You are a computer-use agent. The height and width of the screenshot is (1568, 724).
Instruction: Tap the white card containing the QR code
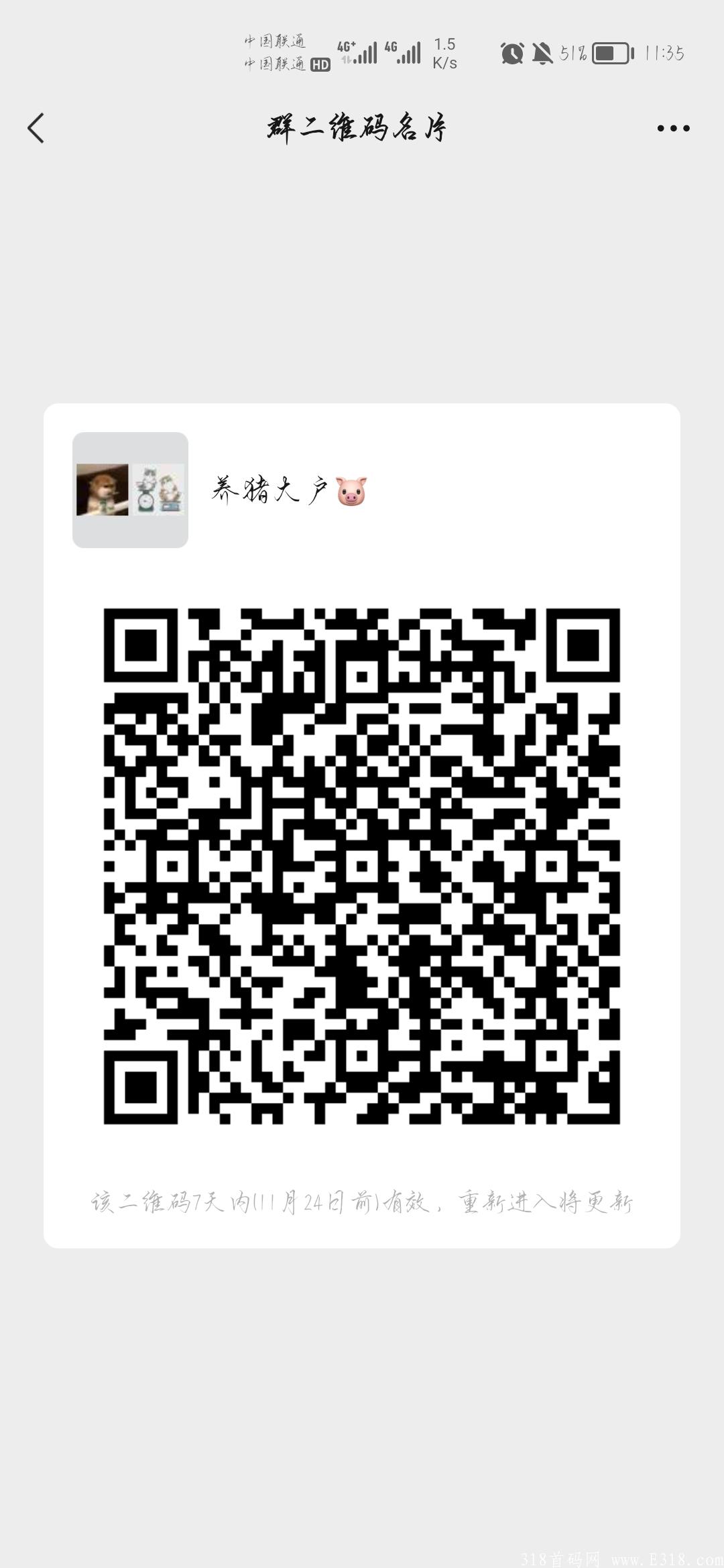click(x=362, y=824)
